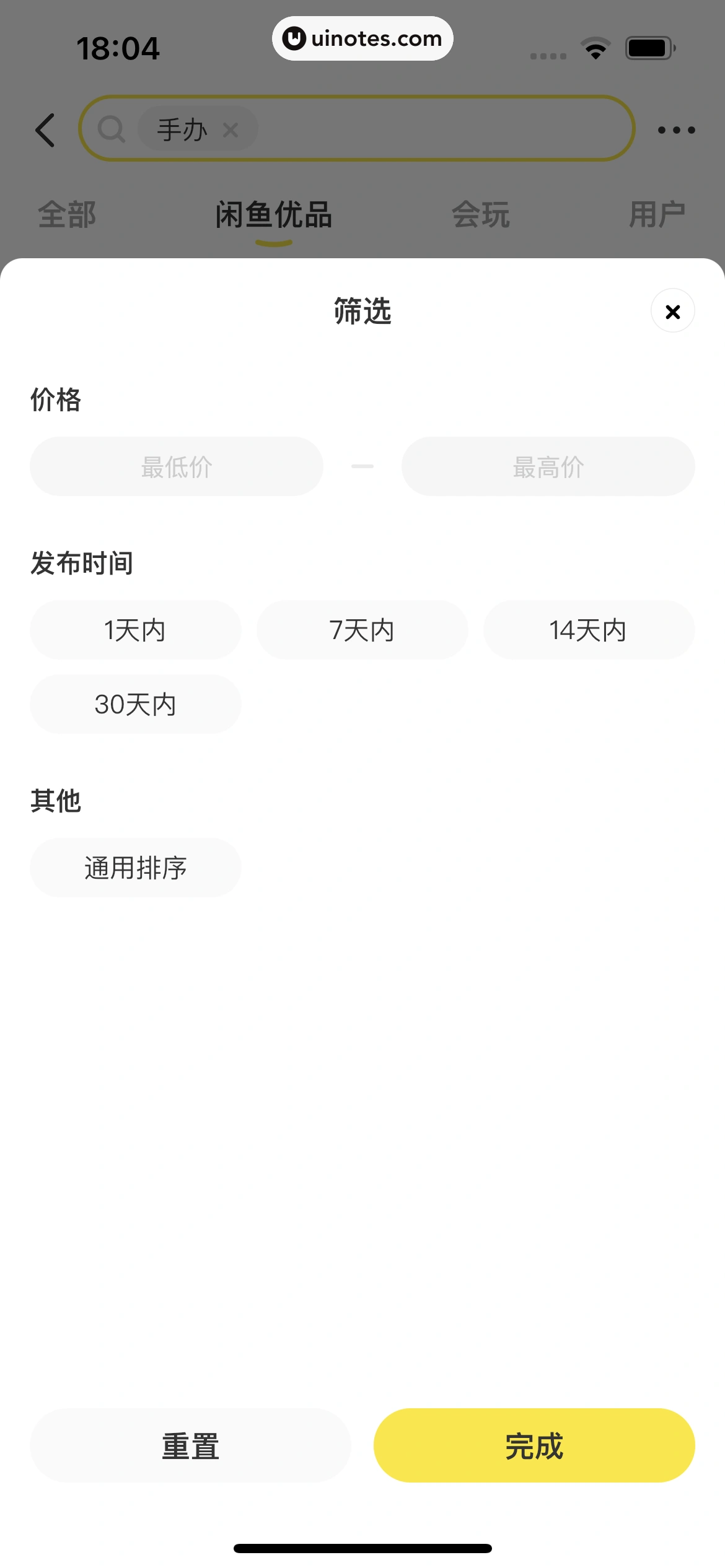Viewport: 725px width, 1568px height.
Task: Click the 最低价 minimum price input
Action: [x=175, y=466]
